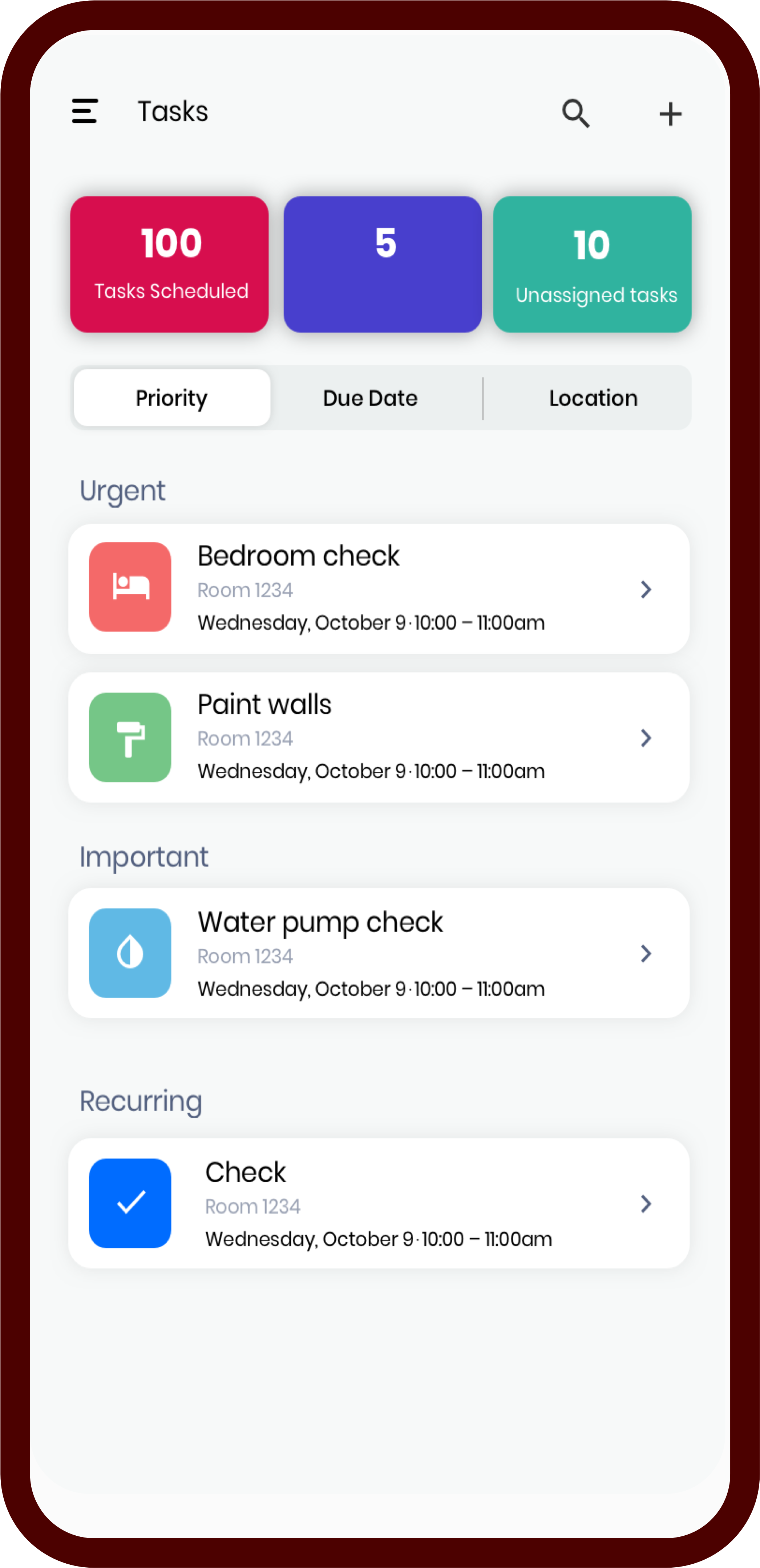This screenshot has height=1568, width=760.
Task: Open the search icon
Action: (575, 113)
